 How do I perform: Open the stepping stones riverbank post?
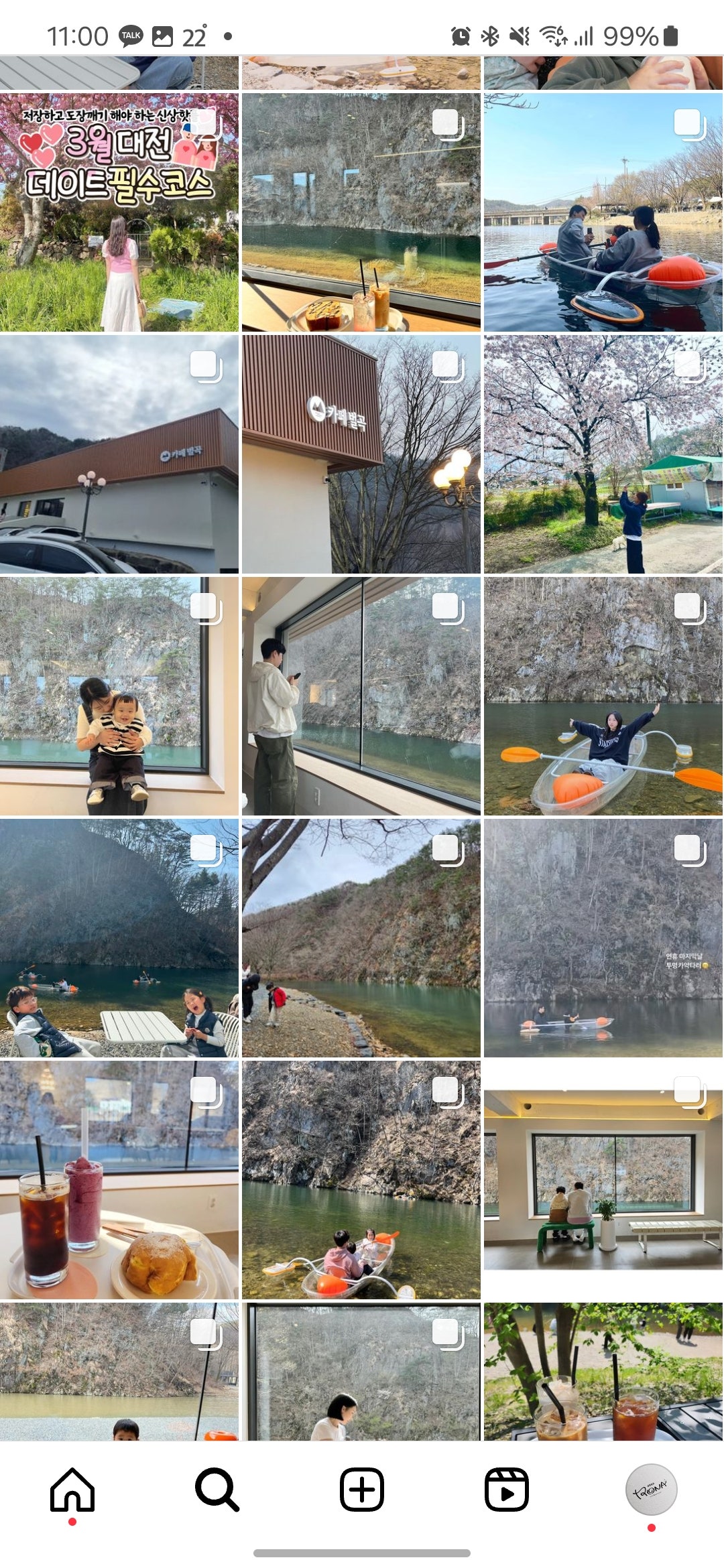pos(361,938)
